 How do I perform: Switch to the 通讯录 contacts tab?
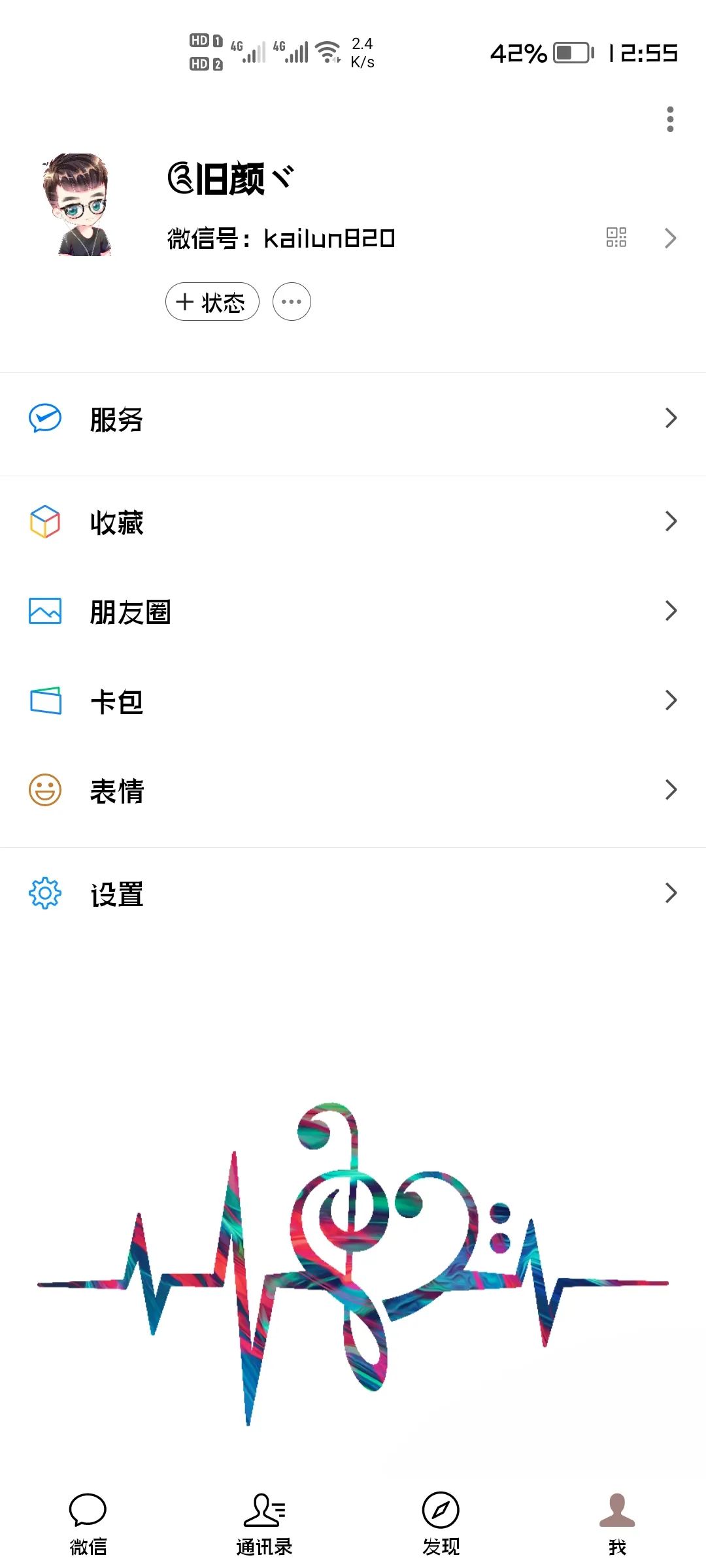click(264, 1523)
